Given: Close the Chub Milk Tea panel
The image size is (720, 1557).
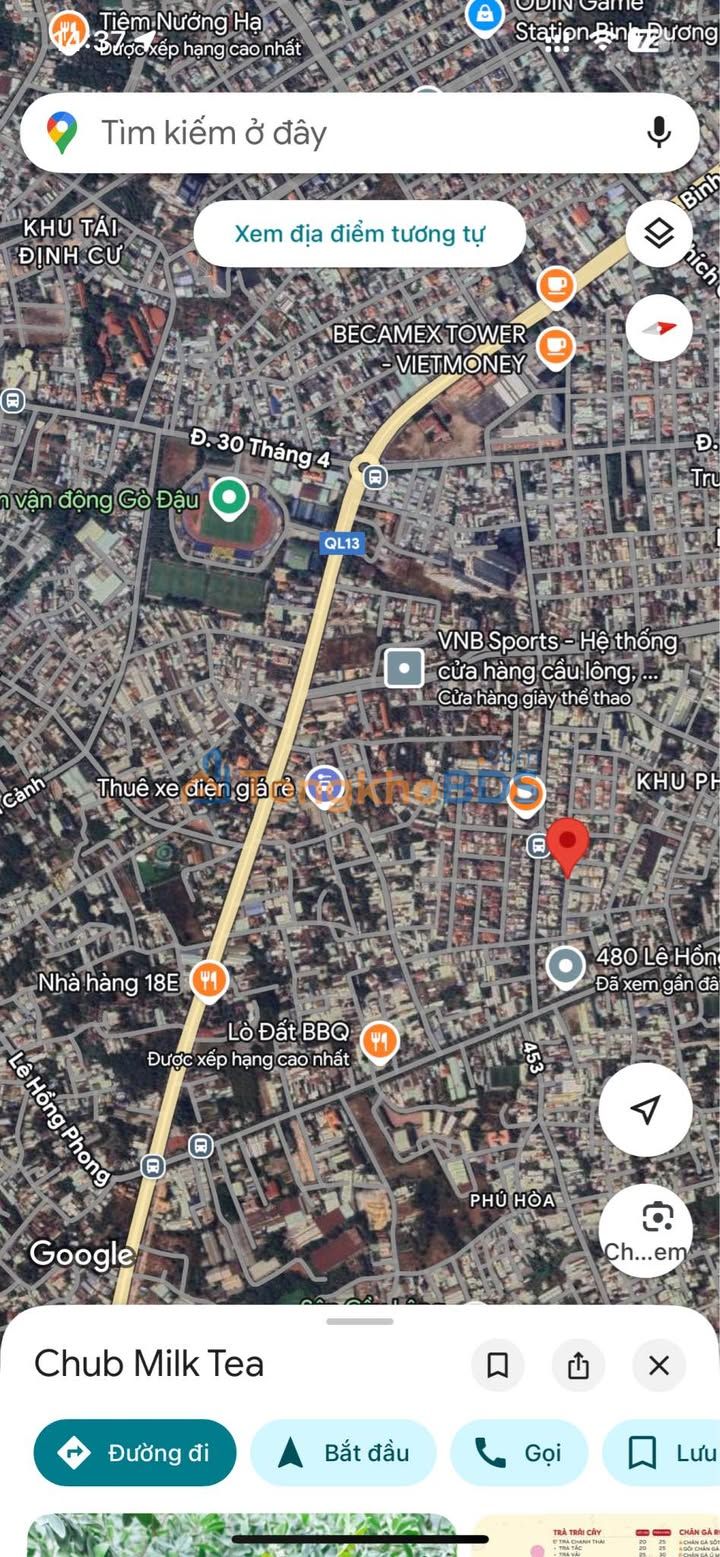Looking at the screenshot, I should pyautogui.click(x=658, y=1365).
